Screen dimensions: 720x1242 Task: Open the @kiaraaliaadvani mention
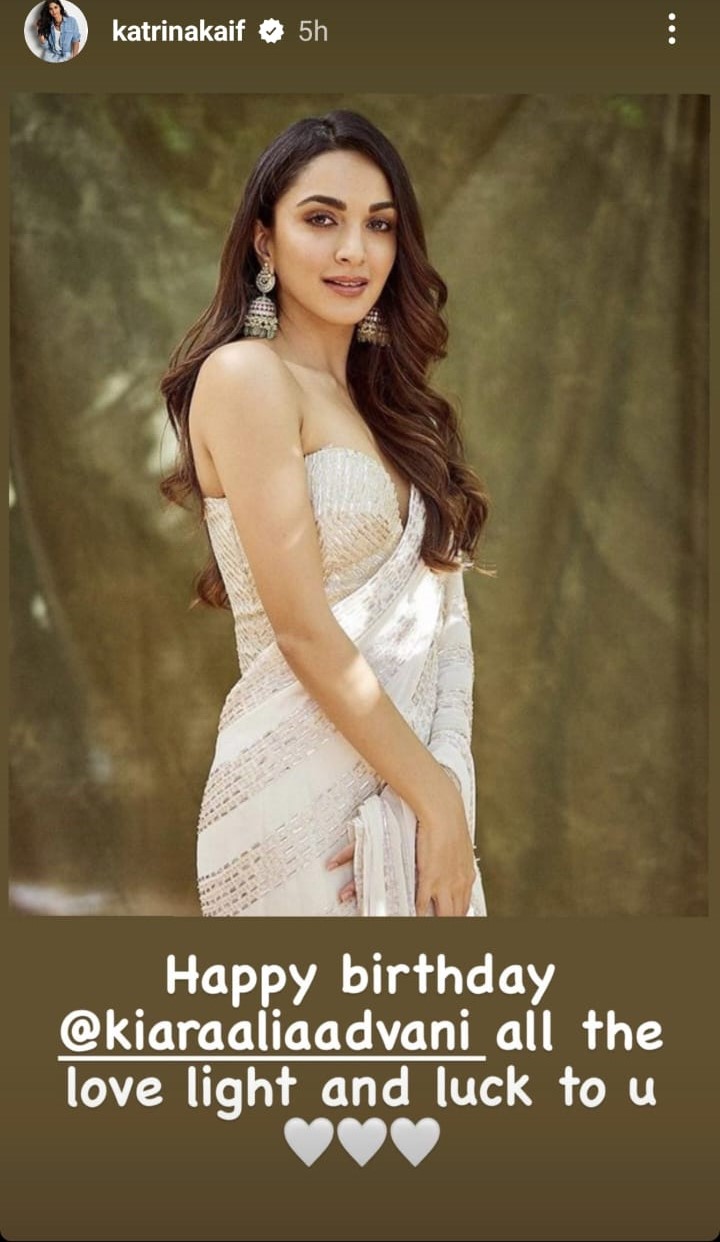pyautogui.click(x=271, y=1033)
